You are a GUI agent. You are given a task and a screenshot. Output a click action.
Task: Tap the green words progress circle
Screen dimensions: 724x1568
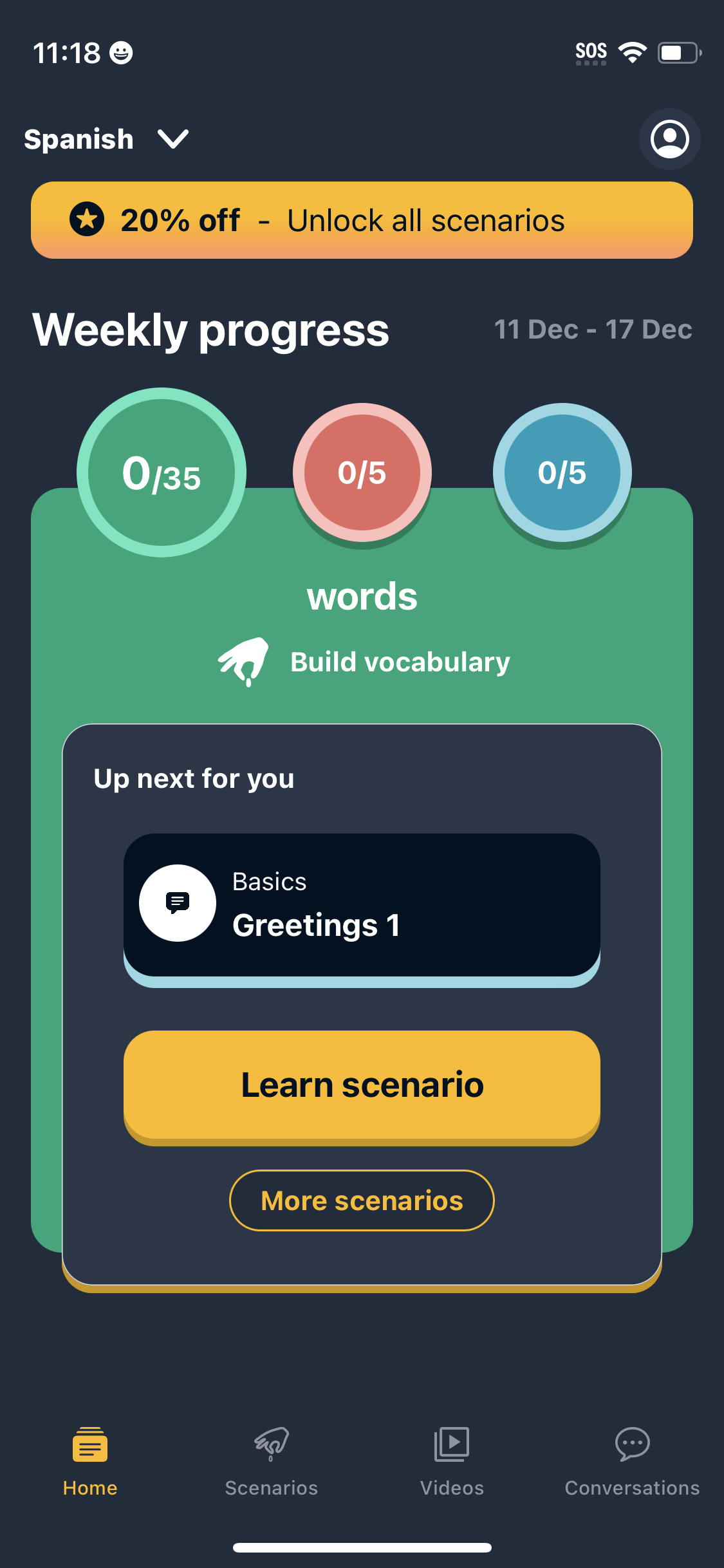coord(162,473)
